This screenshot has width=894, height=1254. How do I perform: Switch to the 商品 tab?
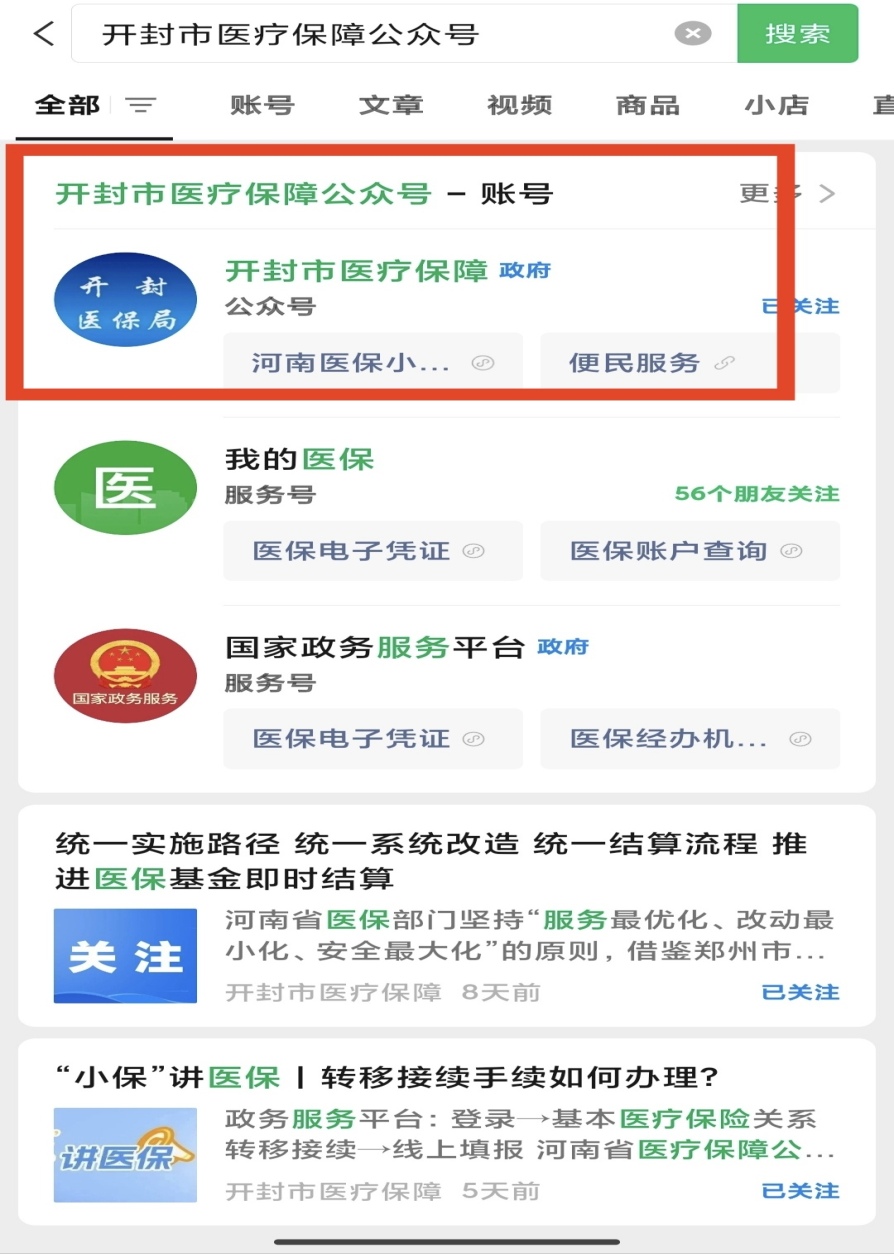647,105
